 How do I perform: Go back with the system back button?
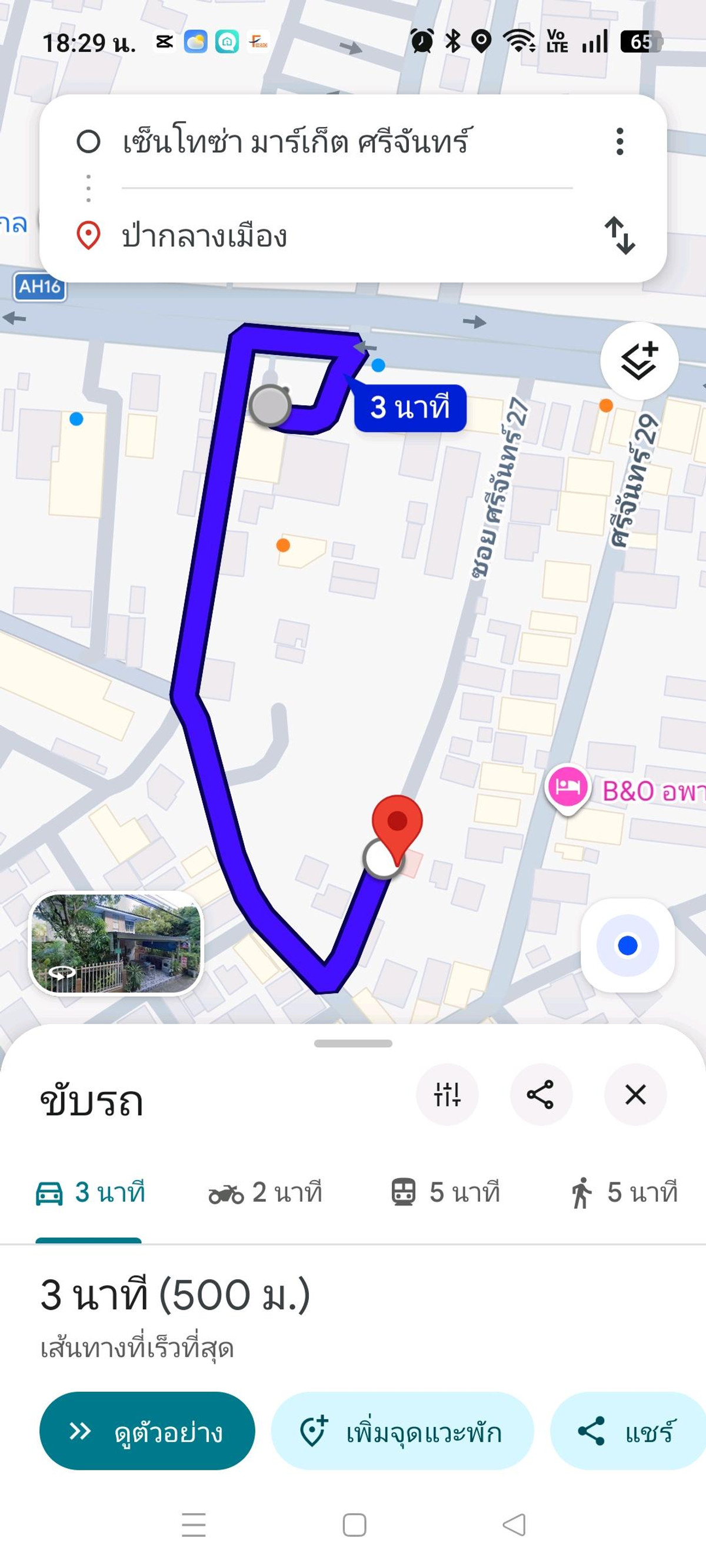514,1524
